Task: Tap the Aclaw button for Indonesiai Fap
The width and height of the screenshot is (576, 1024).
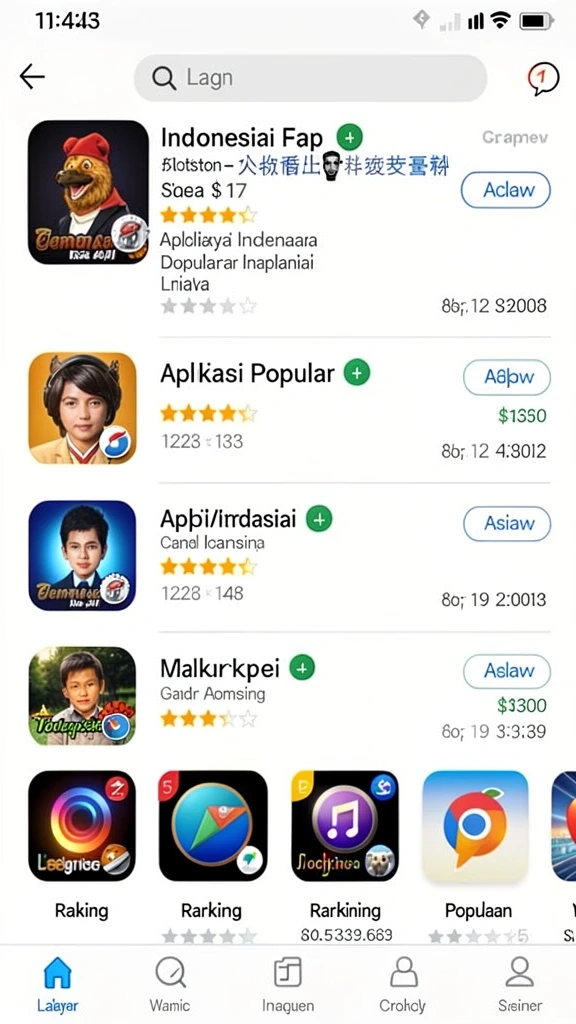Action: tap(505, 190)
